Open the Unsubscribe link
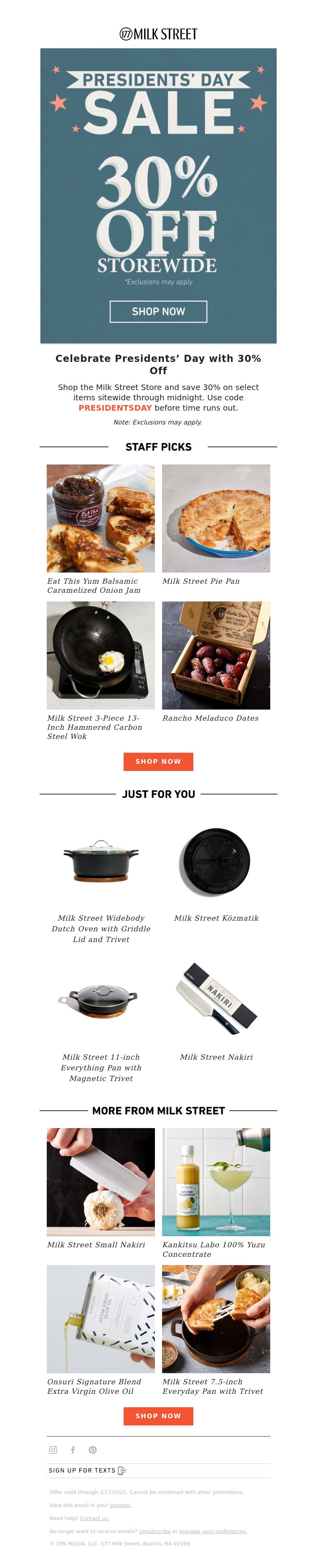This screenshot has height=1568, width=317. coord(154,1531)
